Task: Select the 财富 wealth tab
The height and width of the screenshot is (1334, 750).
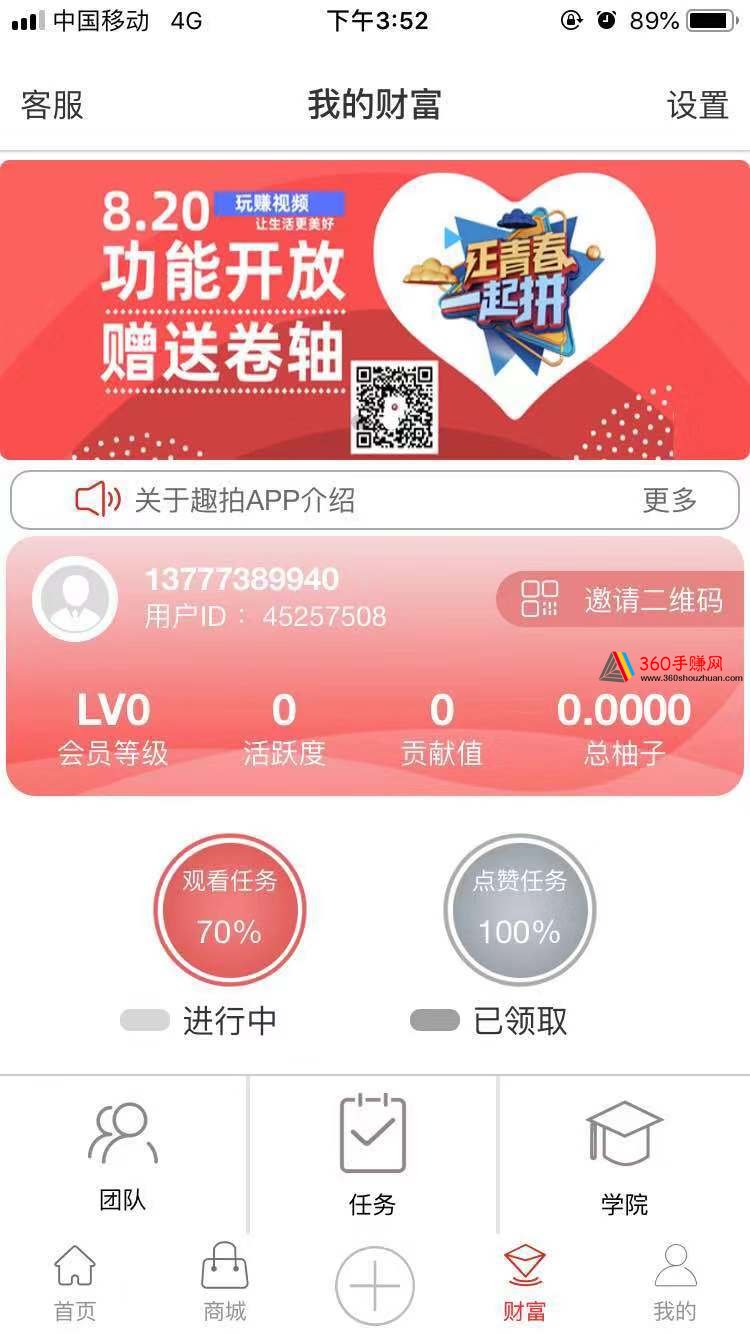Action: pos(524,1283)
